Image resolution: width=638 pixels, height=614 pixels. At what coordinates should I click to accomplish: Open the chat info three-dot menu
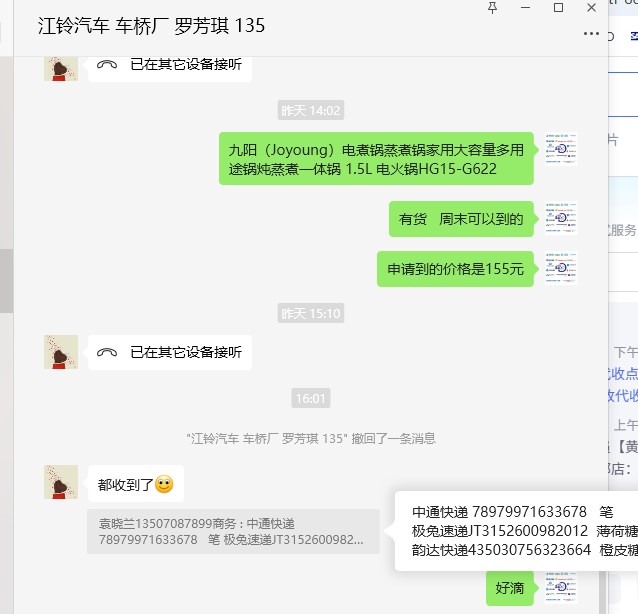590,33
